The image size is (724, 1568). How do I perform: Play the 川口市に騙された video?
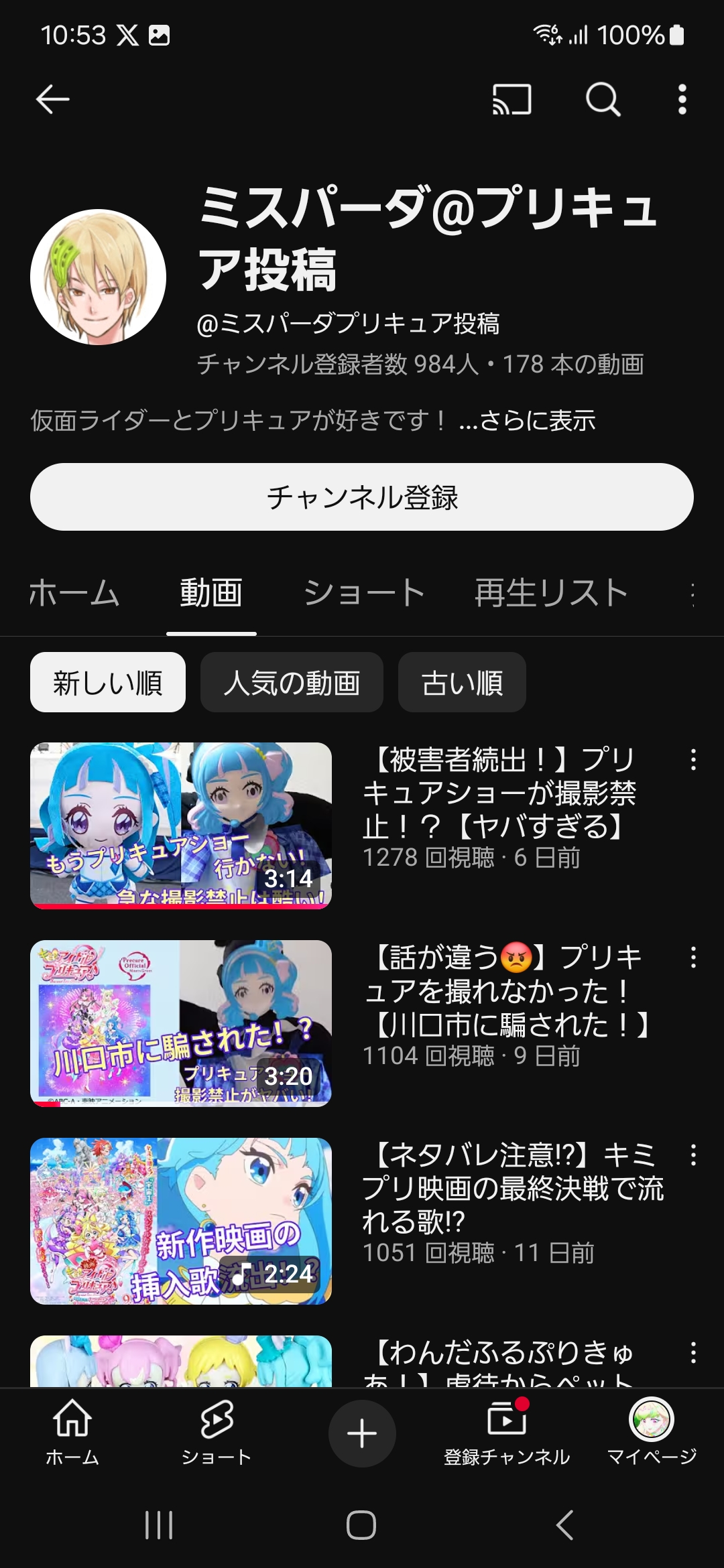point(181,1023)
